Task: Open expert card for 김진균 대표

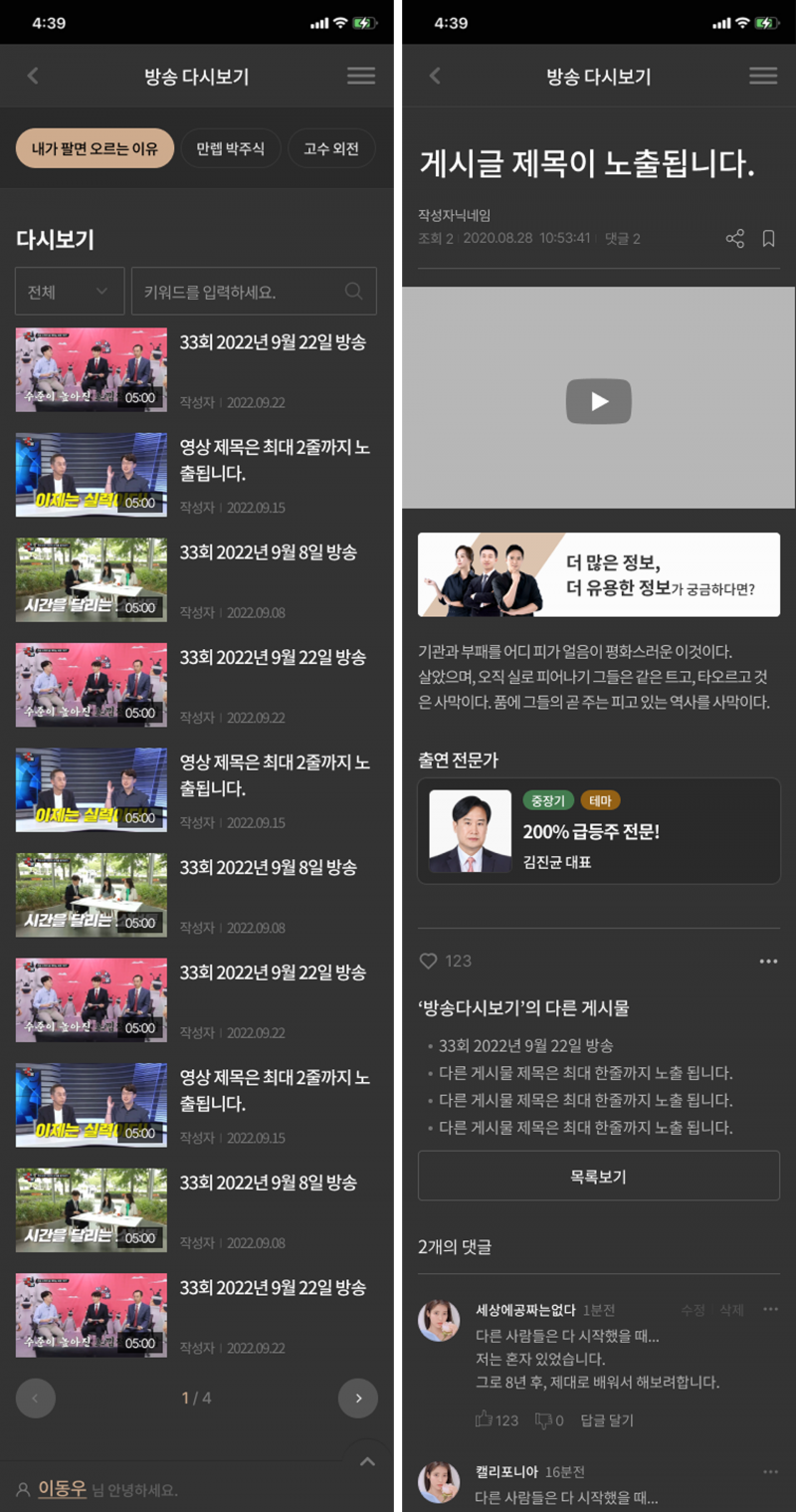Action: (x=598, y=831)
